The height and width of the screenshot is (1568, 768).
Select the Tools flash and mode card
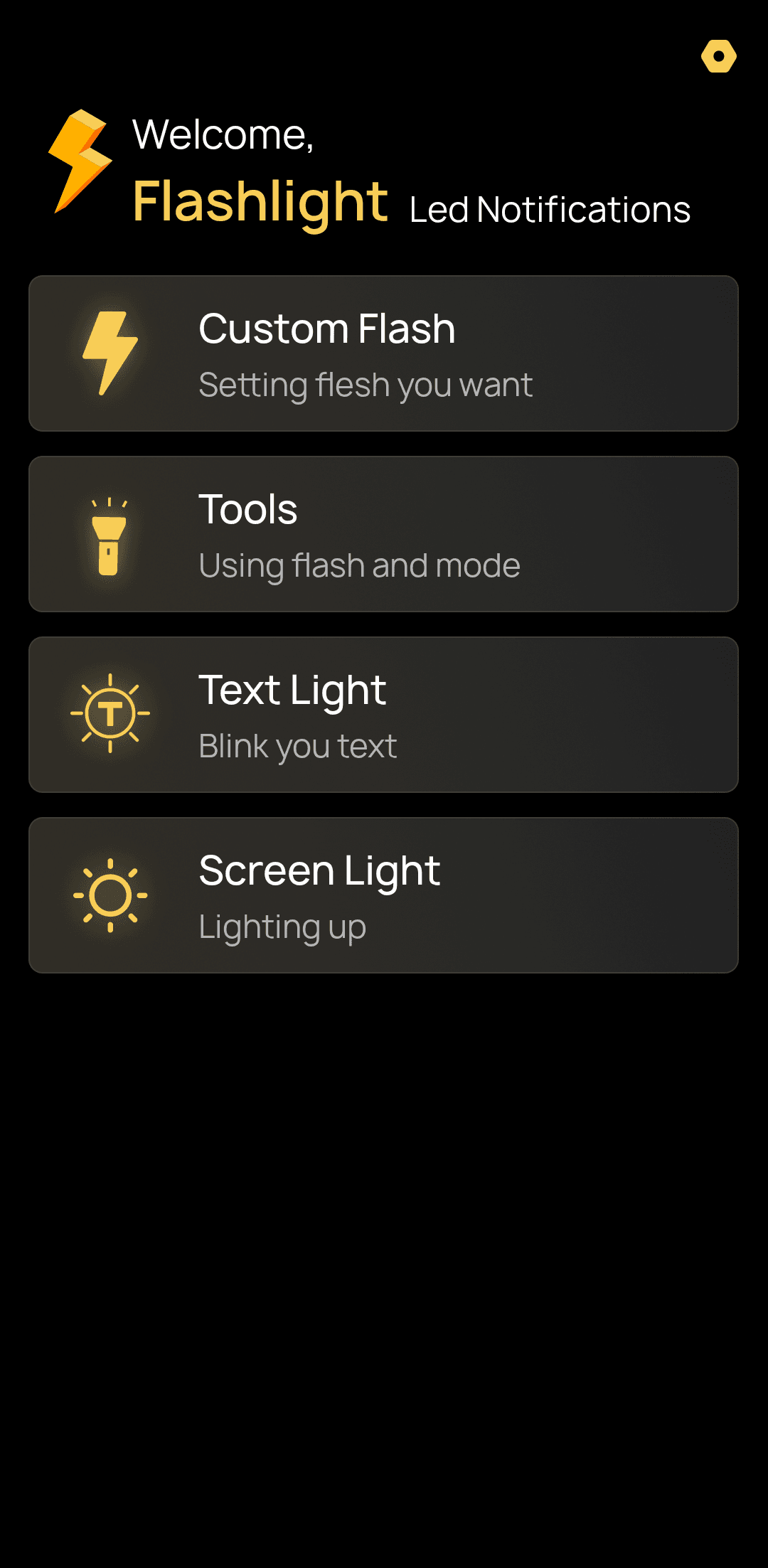[383, 534]
